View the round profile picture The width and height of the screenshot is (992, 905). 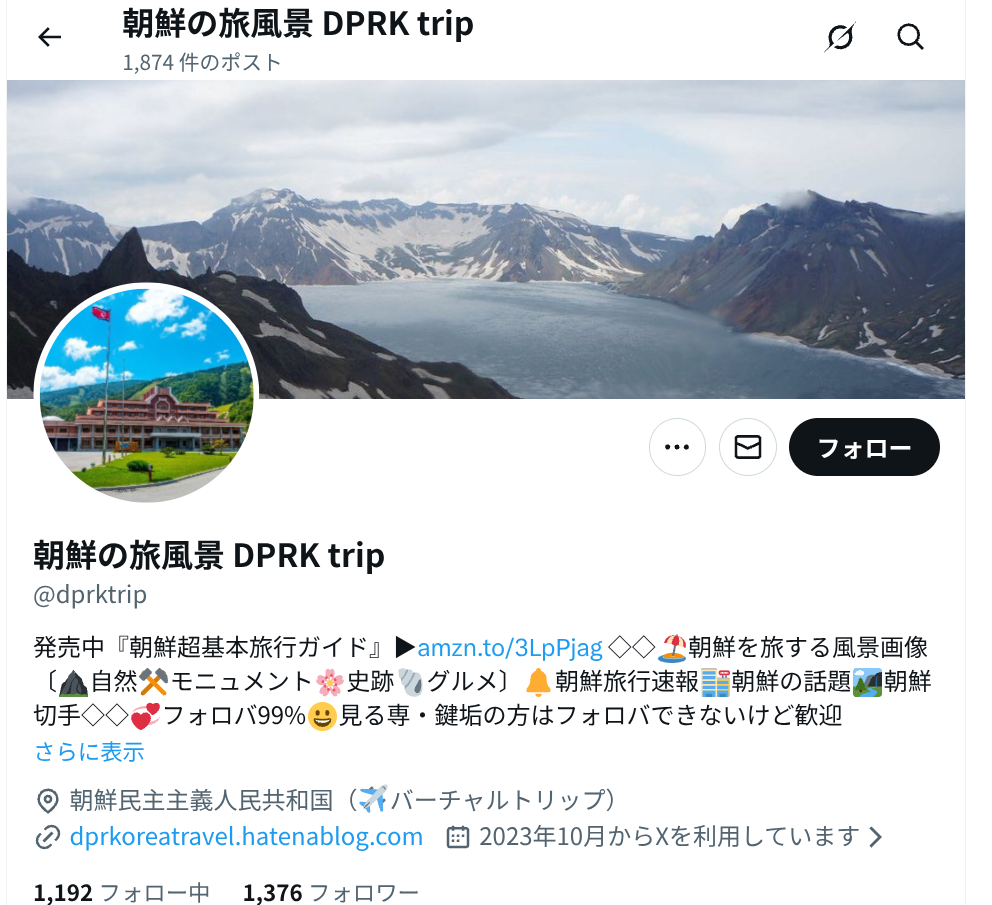(x=147, y=393)
